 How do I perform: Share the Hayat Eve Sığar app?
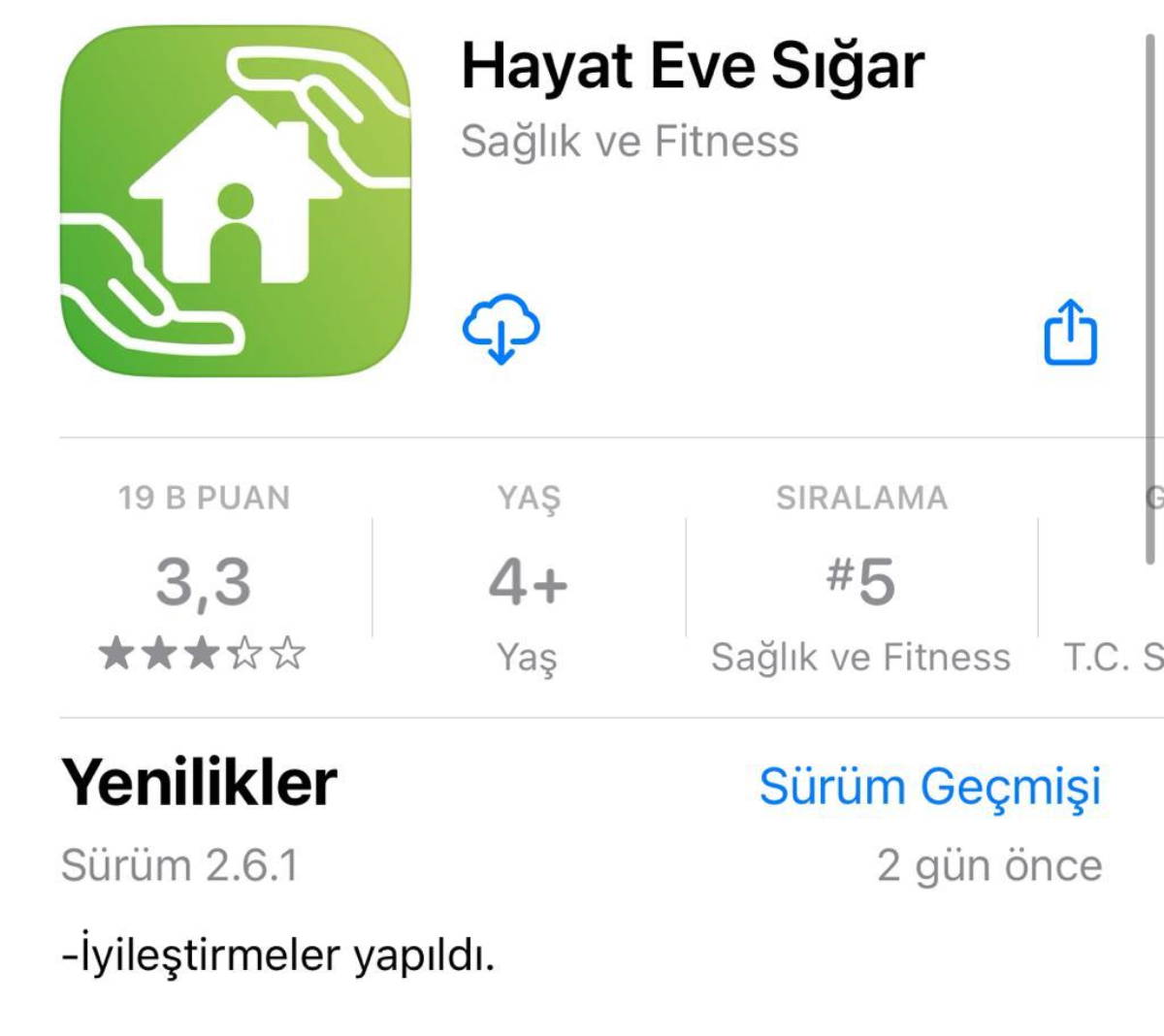[1070, 333]
